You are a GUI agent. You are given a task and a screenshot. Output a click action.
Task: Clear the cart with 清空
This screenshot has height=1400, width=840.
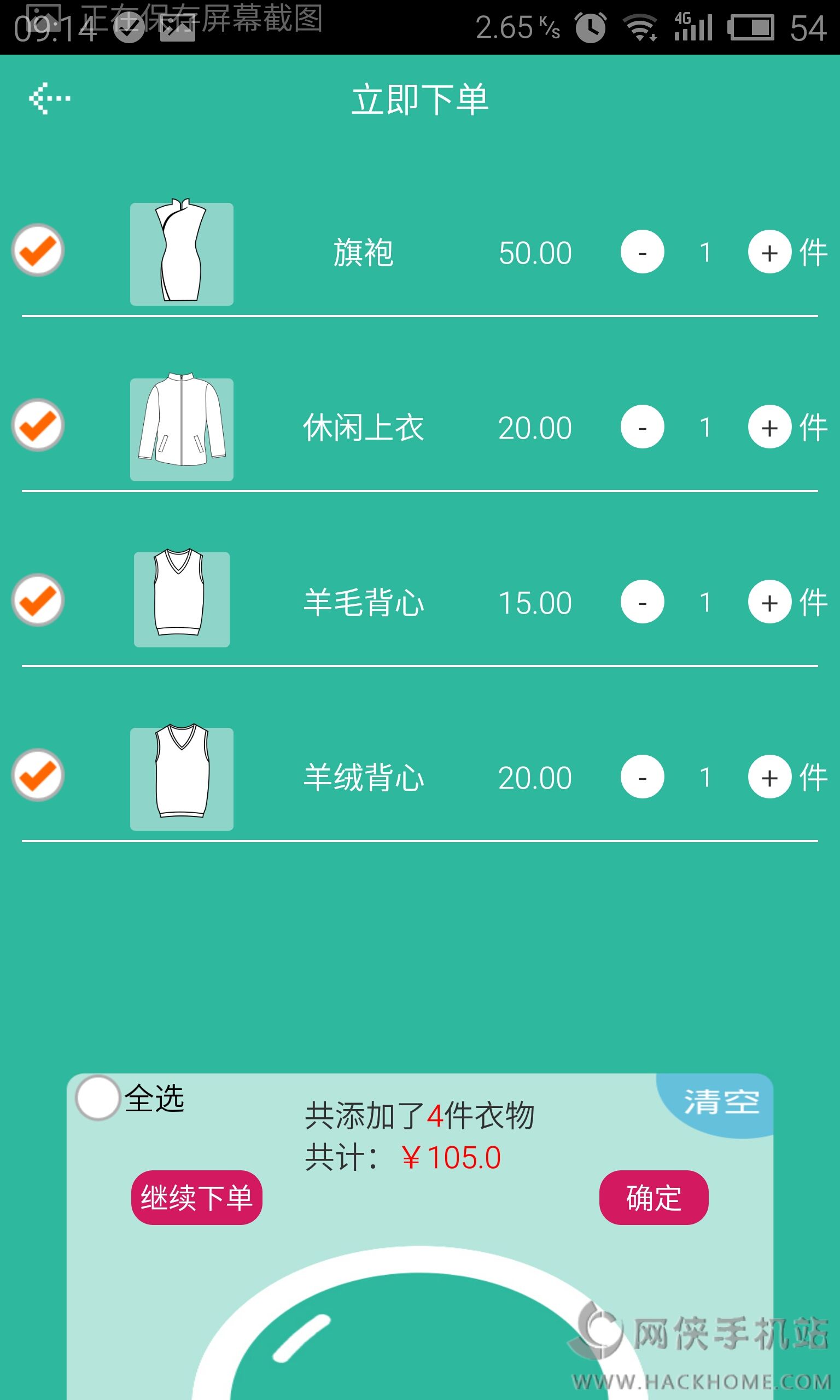(720, 1102)
